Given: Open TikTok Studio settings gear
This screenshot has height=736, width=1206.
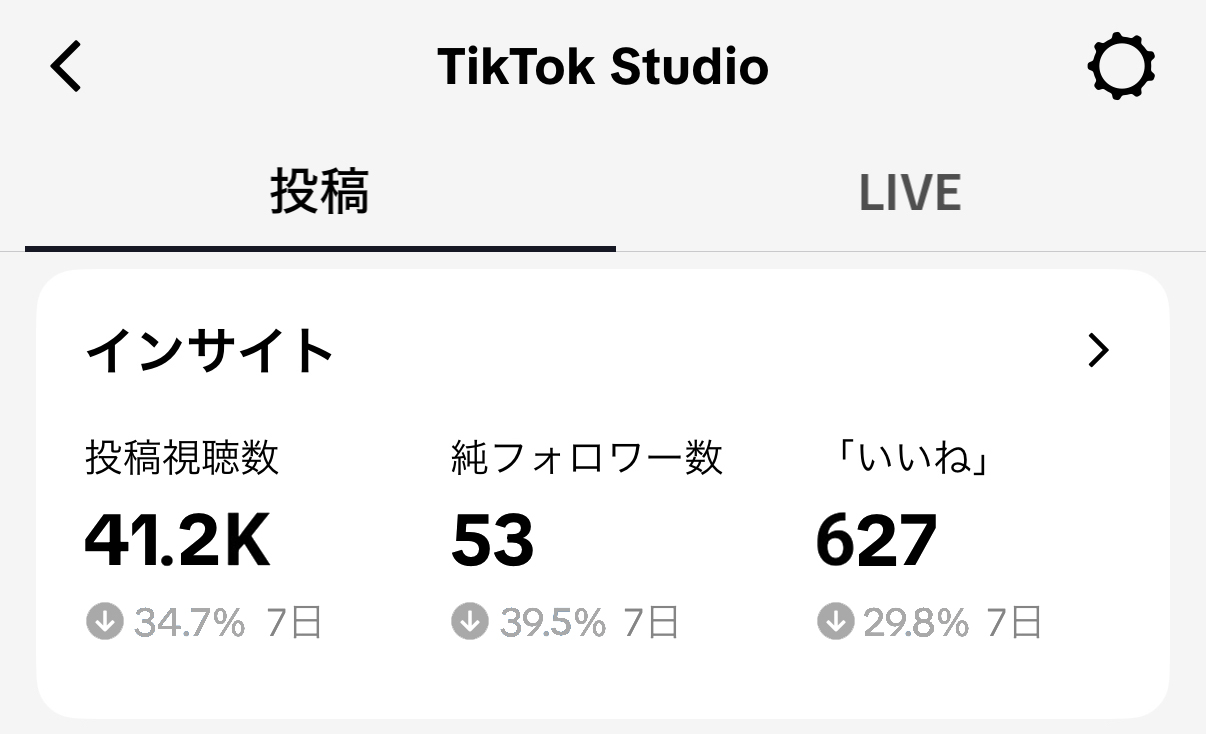Looking at the screenshot, I should click(x=1121, y=67).
